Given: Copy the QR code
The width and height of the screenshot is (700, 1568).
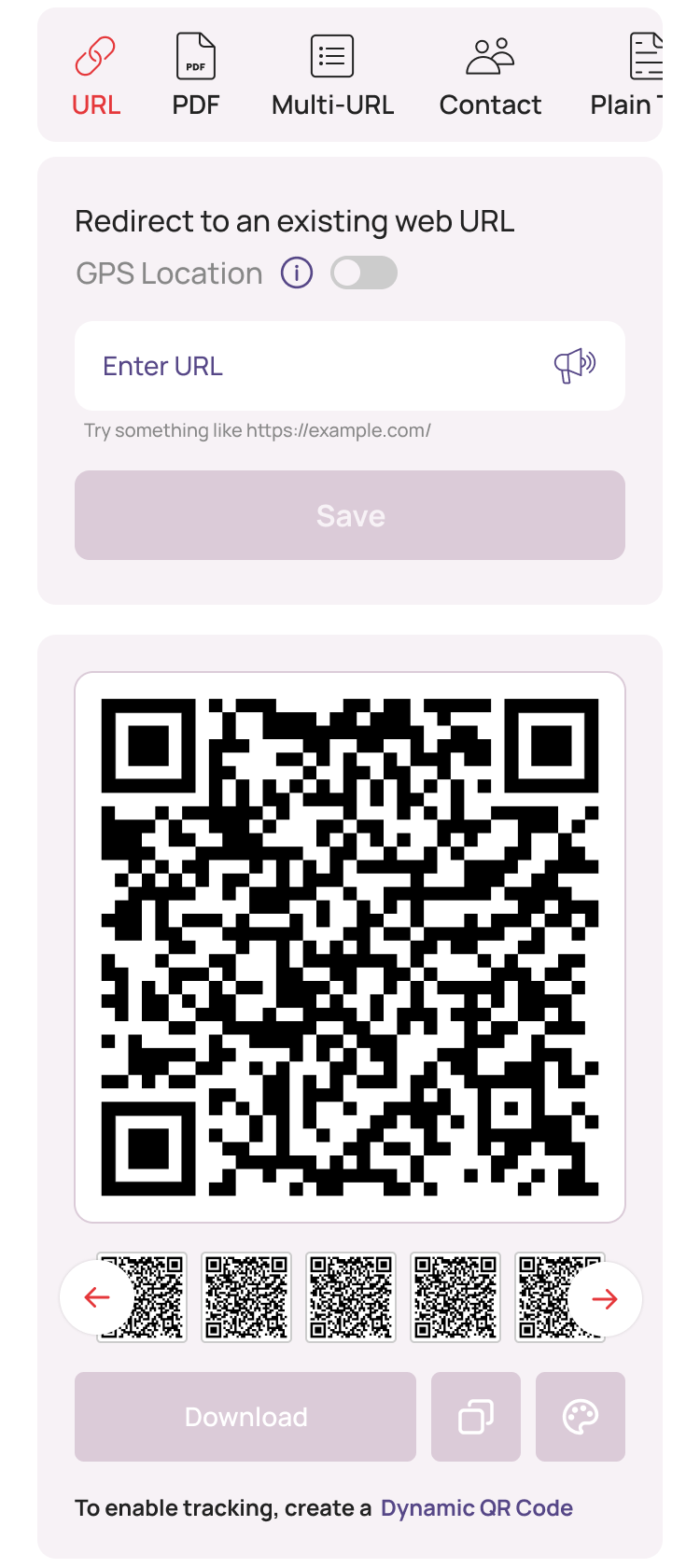Looking at the screenshot, I should [476, 1417].
